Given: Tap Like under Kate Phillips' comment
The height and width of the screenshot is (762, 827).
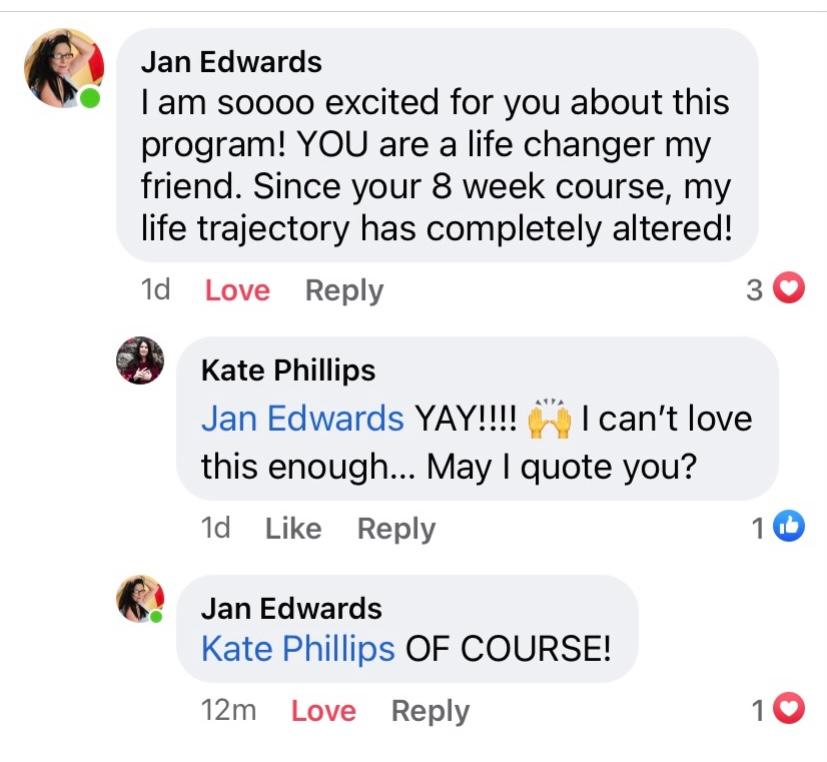Looking at the screenshot, I should click(x=292, y=528).
